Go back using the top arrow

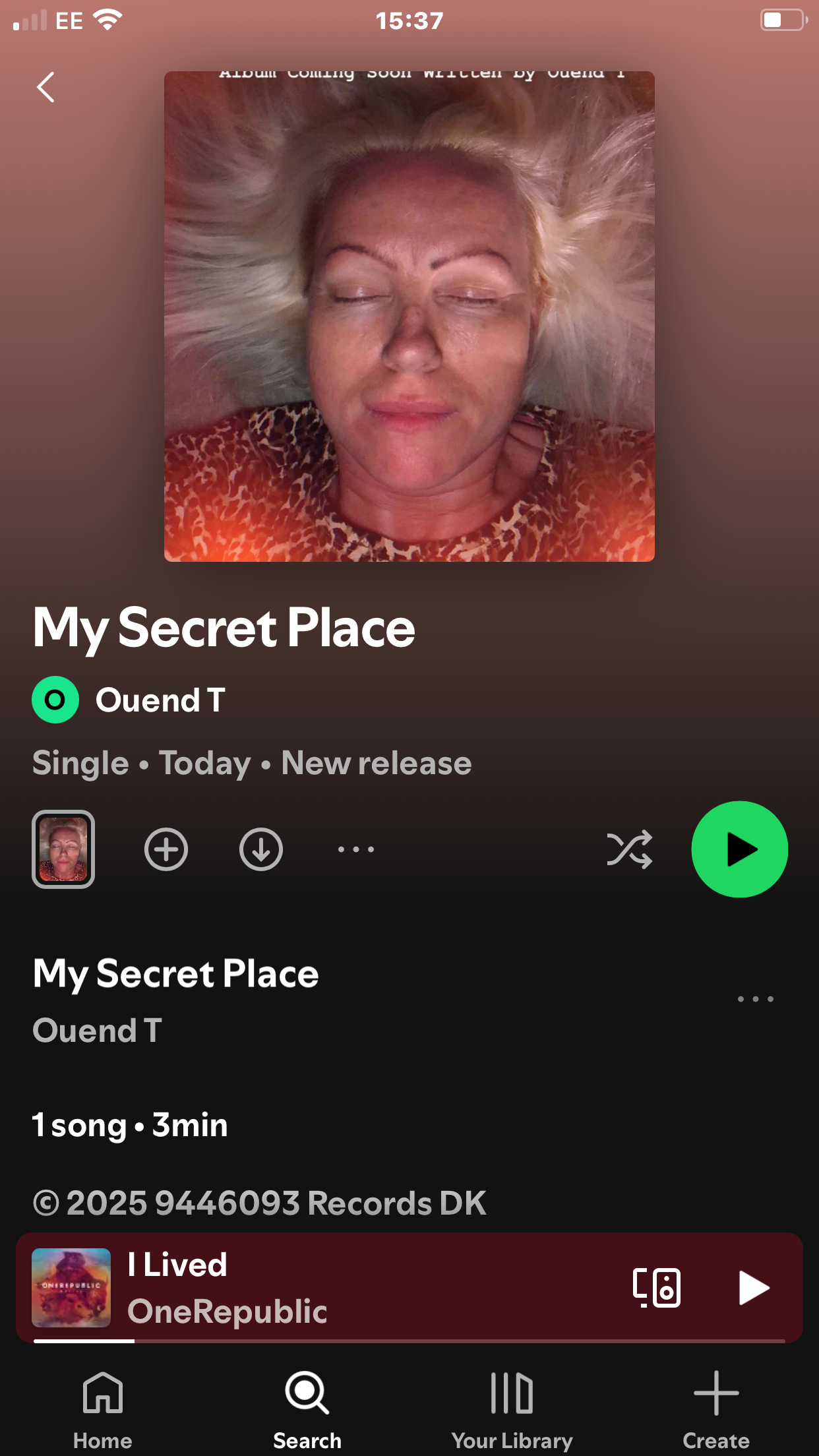[45, 88]
